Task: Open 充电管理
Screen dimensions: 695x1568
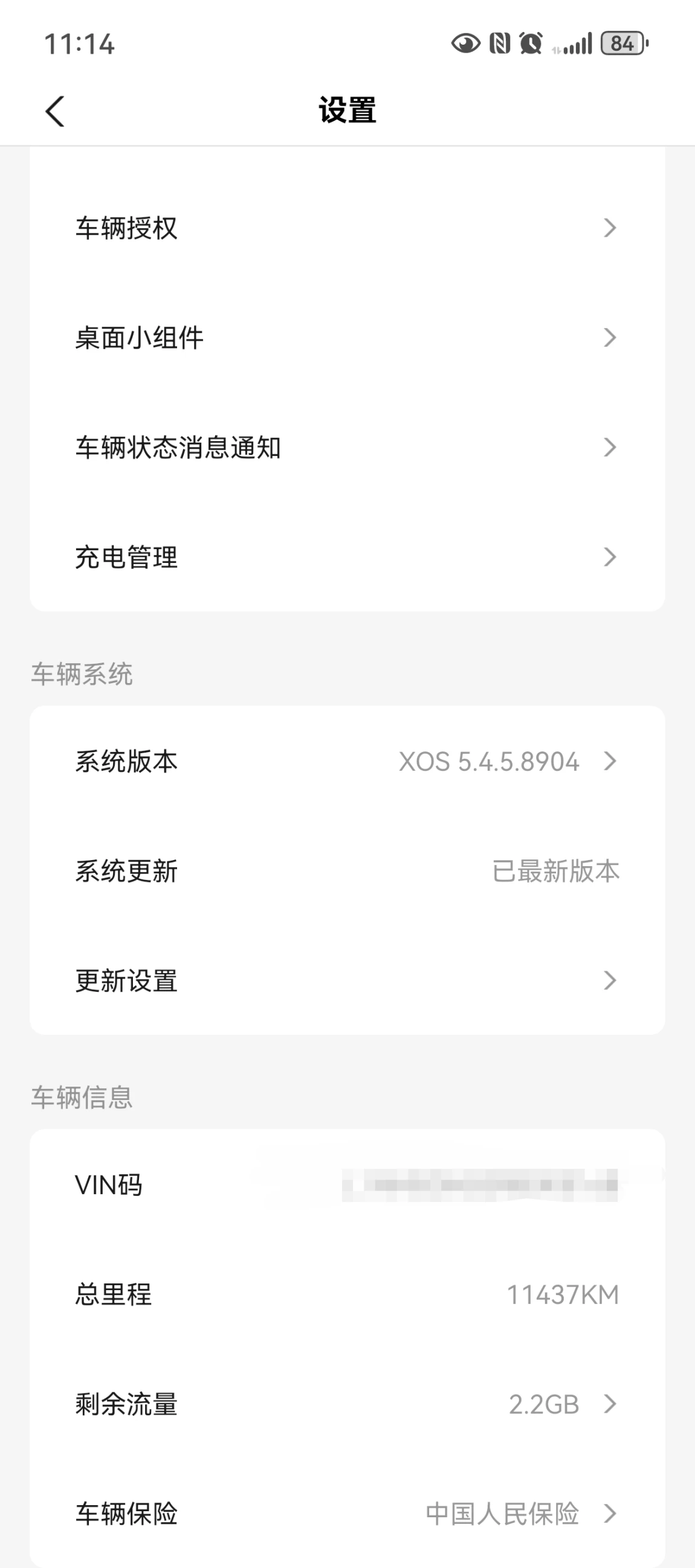Action: coord(346,557)
